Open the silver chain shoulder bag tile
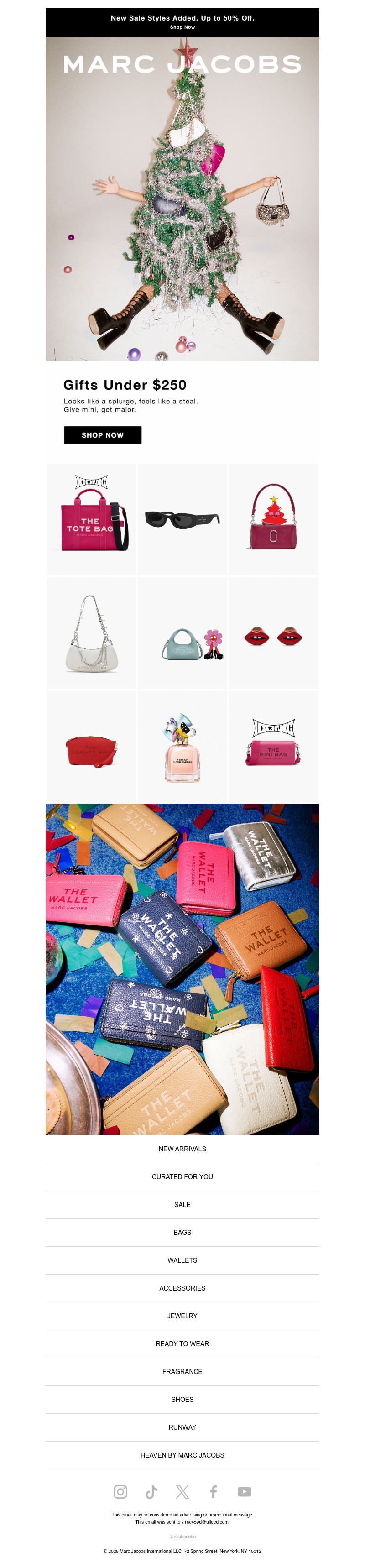Image resolution: width=365 pixels, height=1568 pixels. (91, 633)
